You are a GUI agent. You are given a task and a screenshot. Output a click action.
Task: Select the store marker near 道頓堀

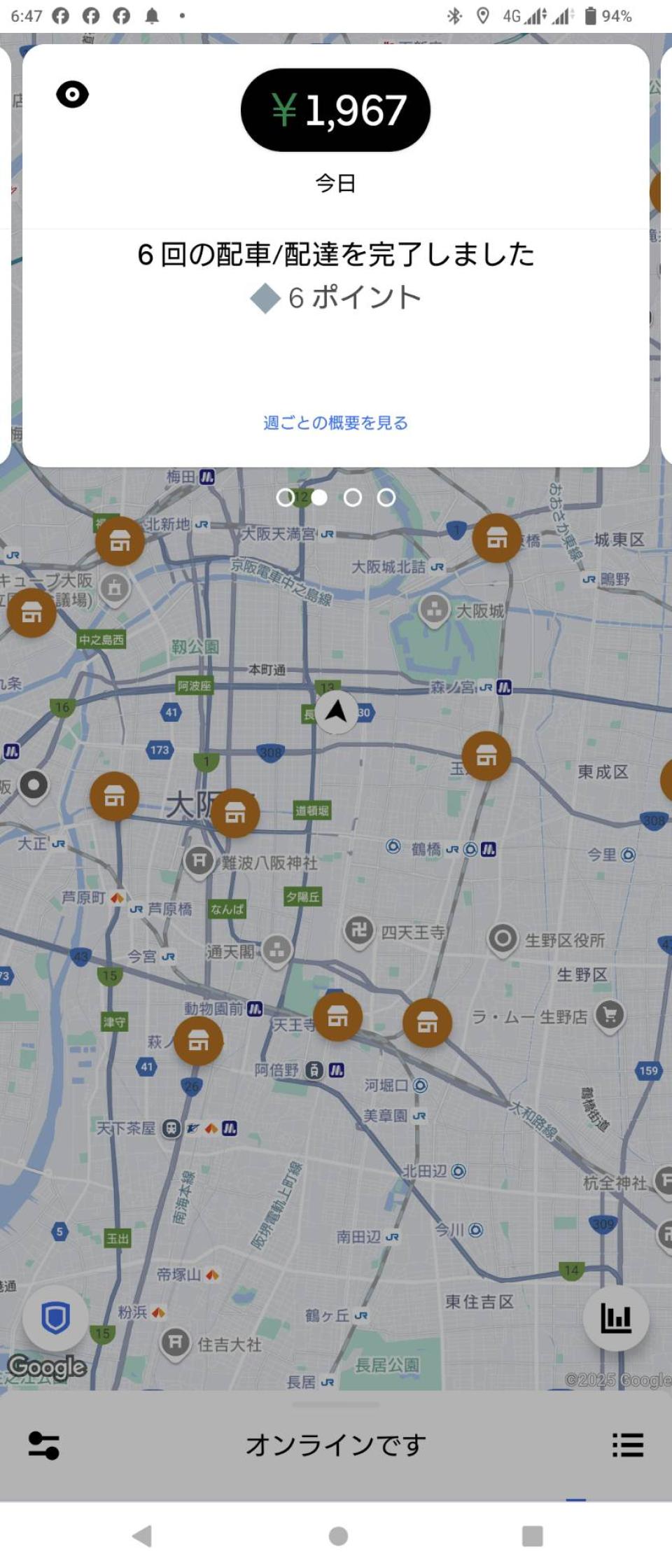coord(235,813)
